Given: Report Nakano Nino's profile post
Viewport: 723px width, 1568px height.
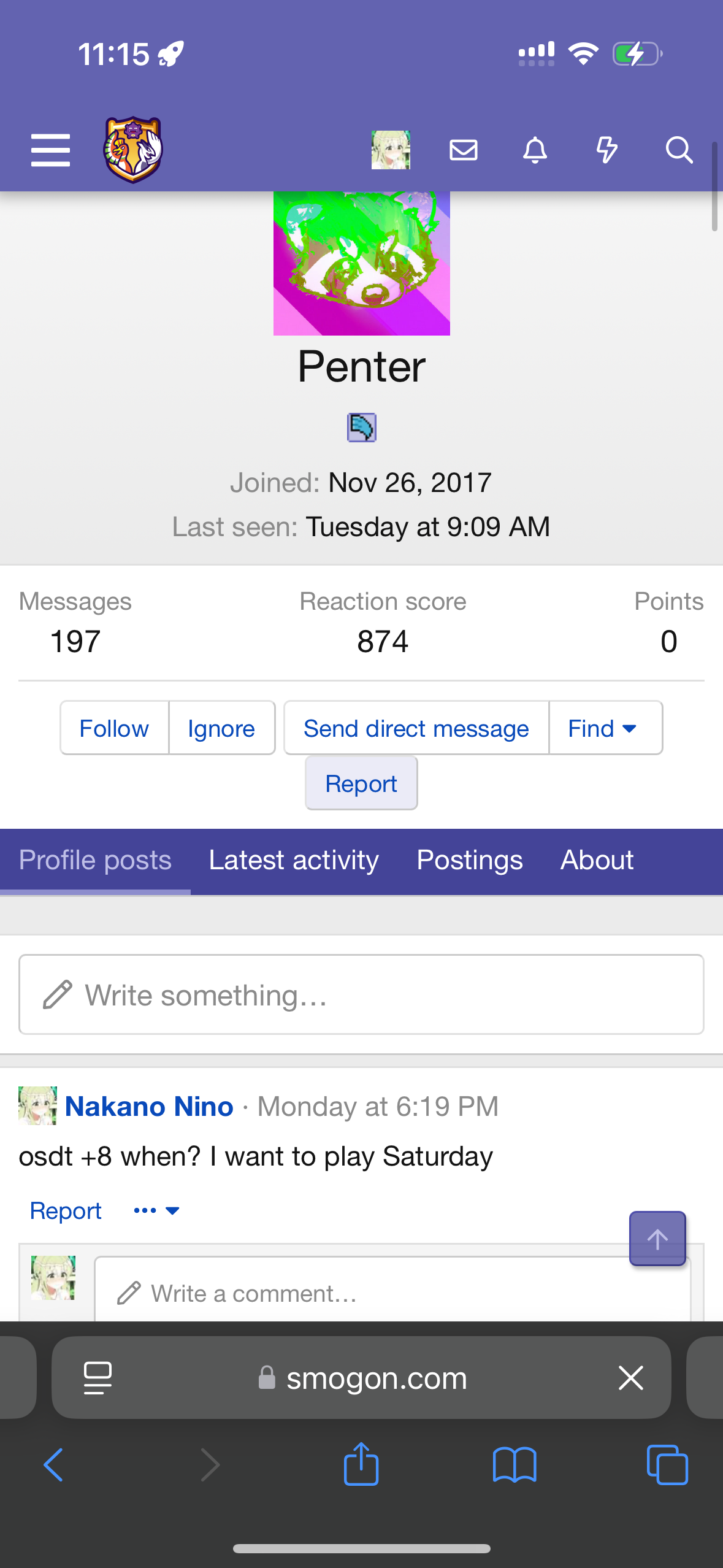Looking at the screenshot, I should [66, 1211].
